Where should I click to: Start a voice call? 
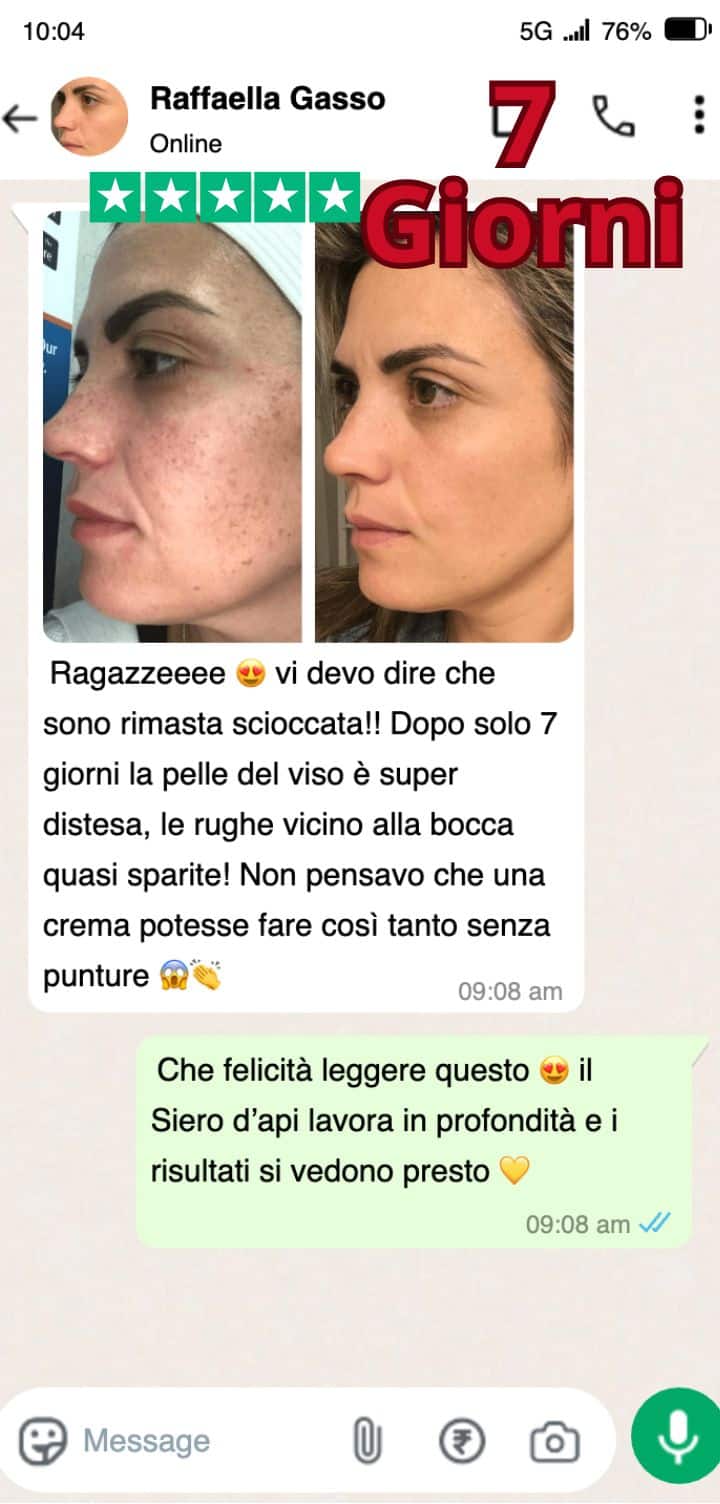point(613,117)
